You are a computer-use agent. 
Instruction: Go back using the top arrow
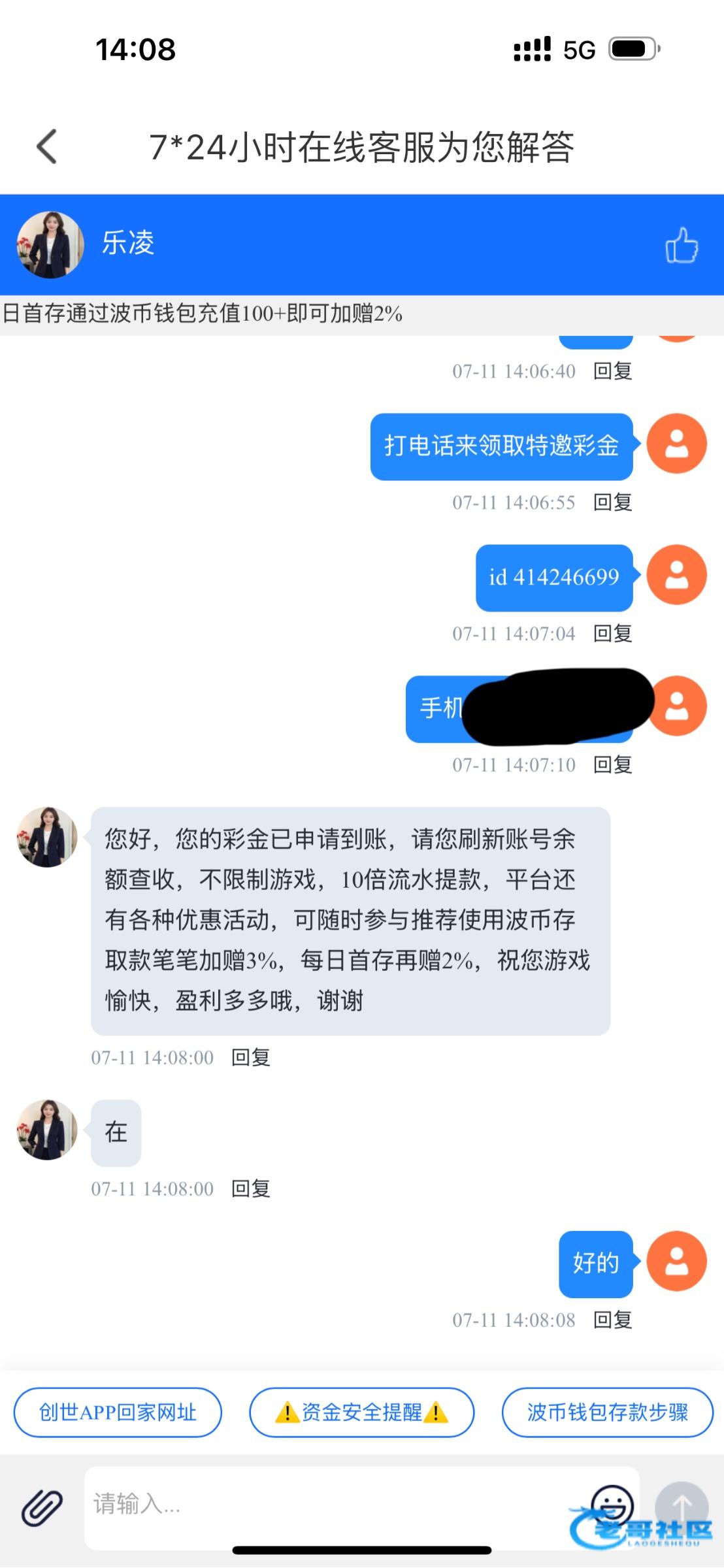pos(47,146)
